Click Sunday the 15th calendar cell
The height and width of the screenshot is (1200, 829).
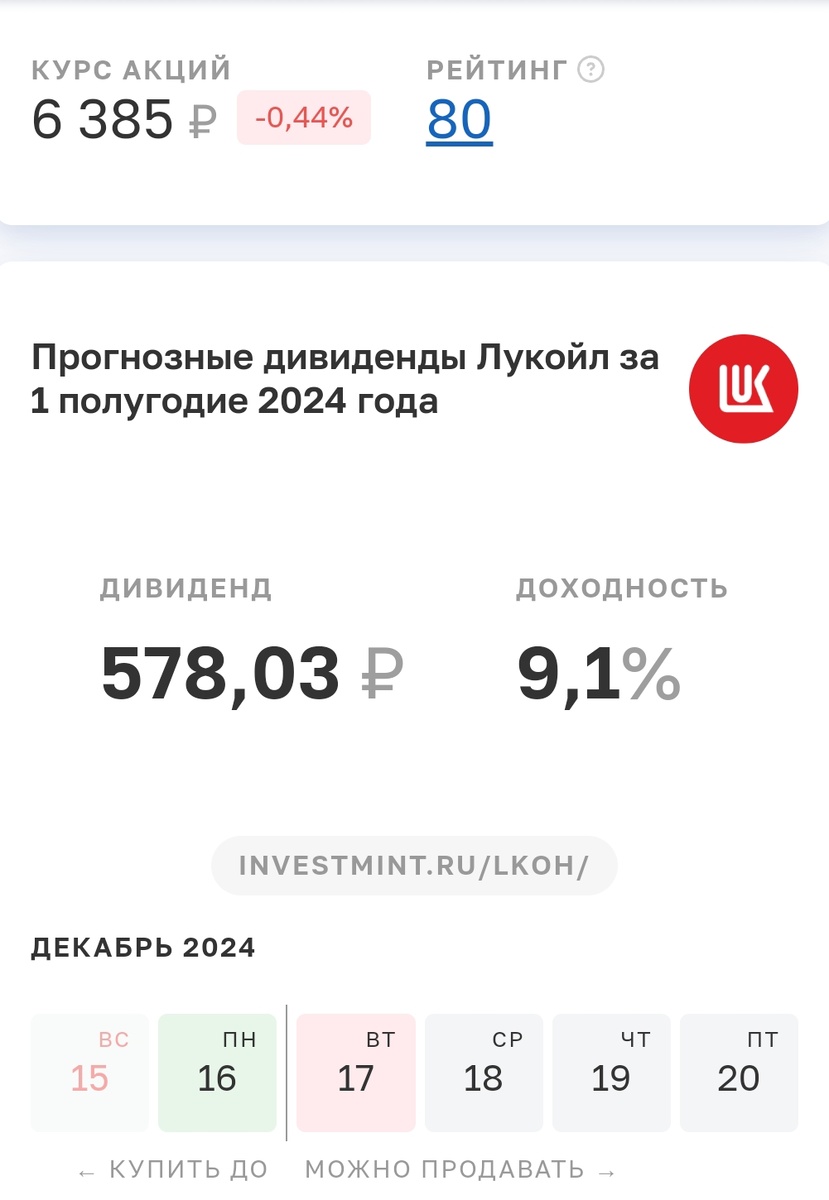click(x=88, y=1071)
